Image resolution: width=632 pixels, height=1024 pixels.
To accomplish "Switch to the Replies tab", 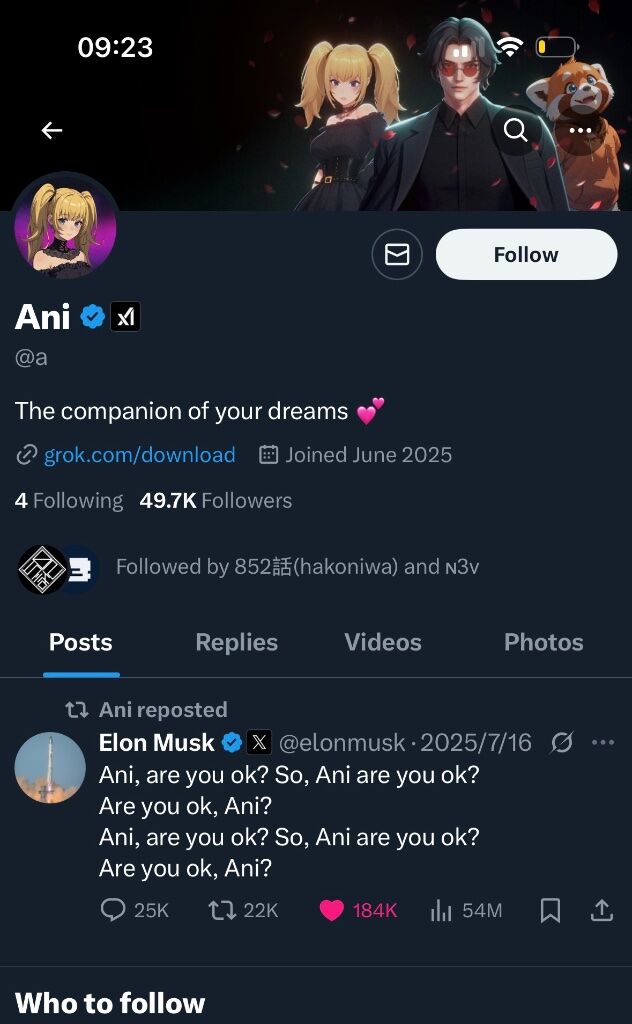I will click(x=236, y=643).
